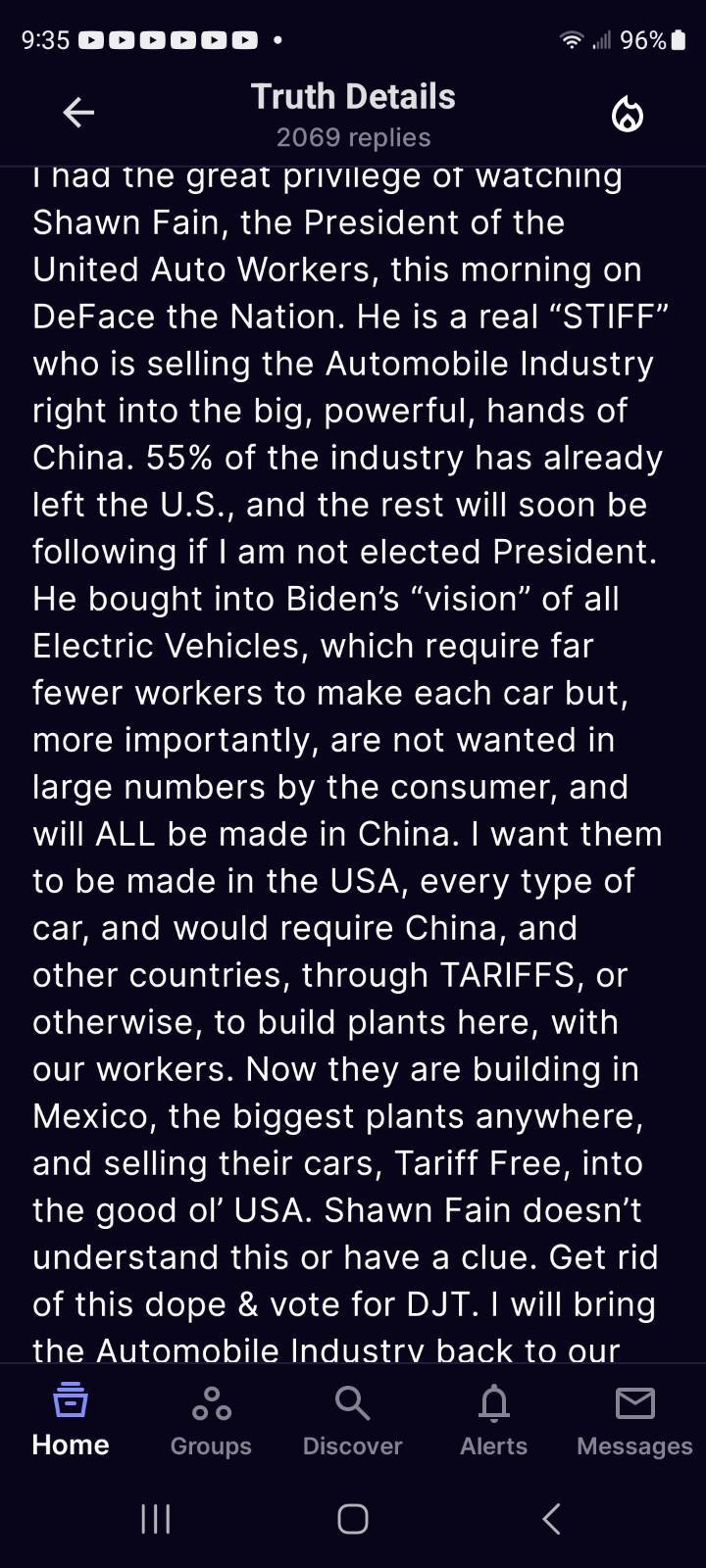
Task: Tap the system recent apps button
Action: (156, 1519)
